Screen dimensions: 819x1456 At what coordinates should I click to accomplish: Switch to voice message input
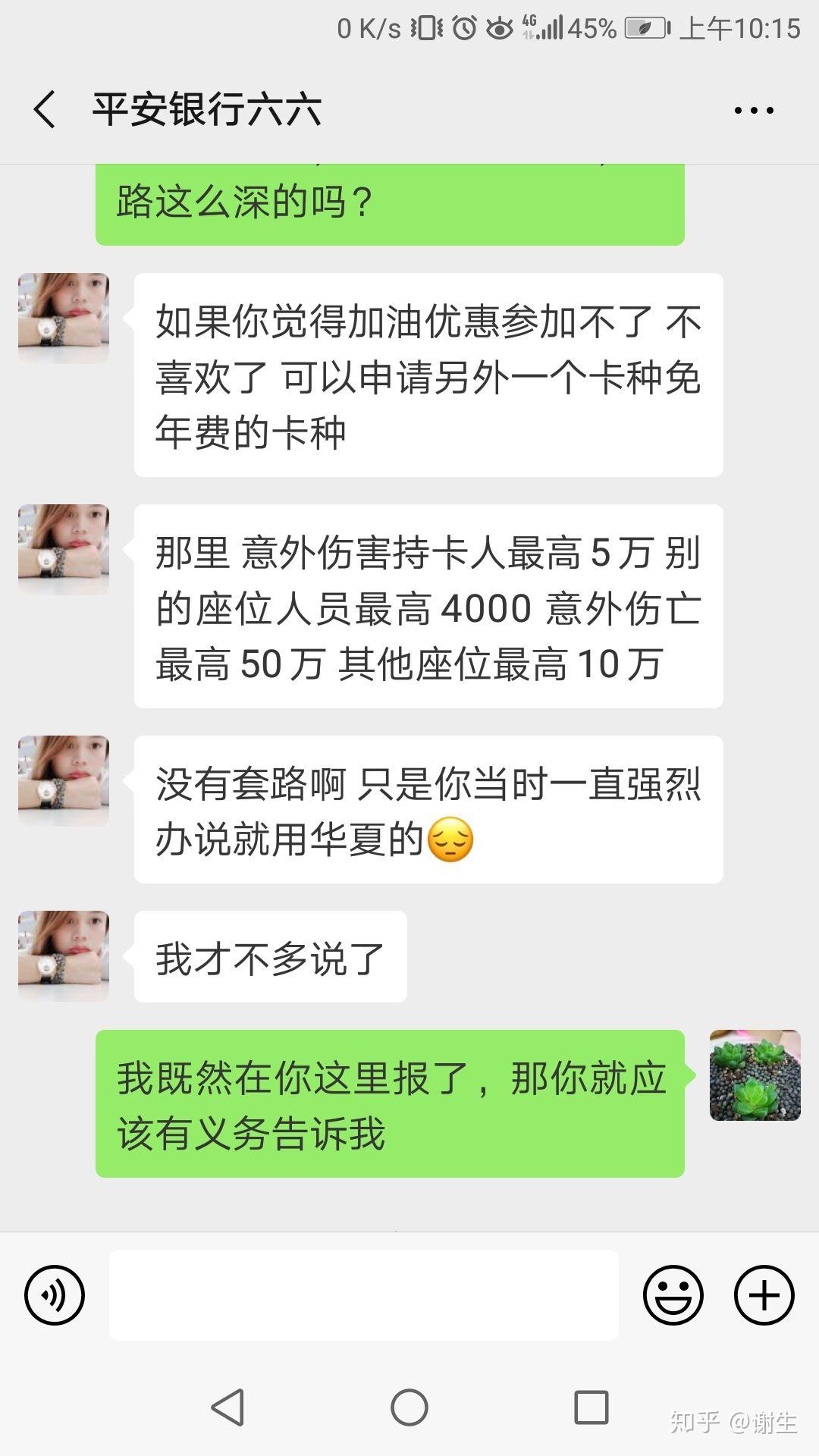(x=55, y=1295)
